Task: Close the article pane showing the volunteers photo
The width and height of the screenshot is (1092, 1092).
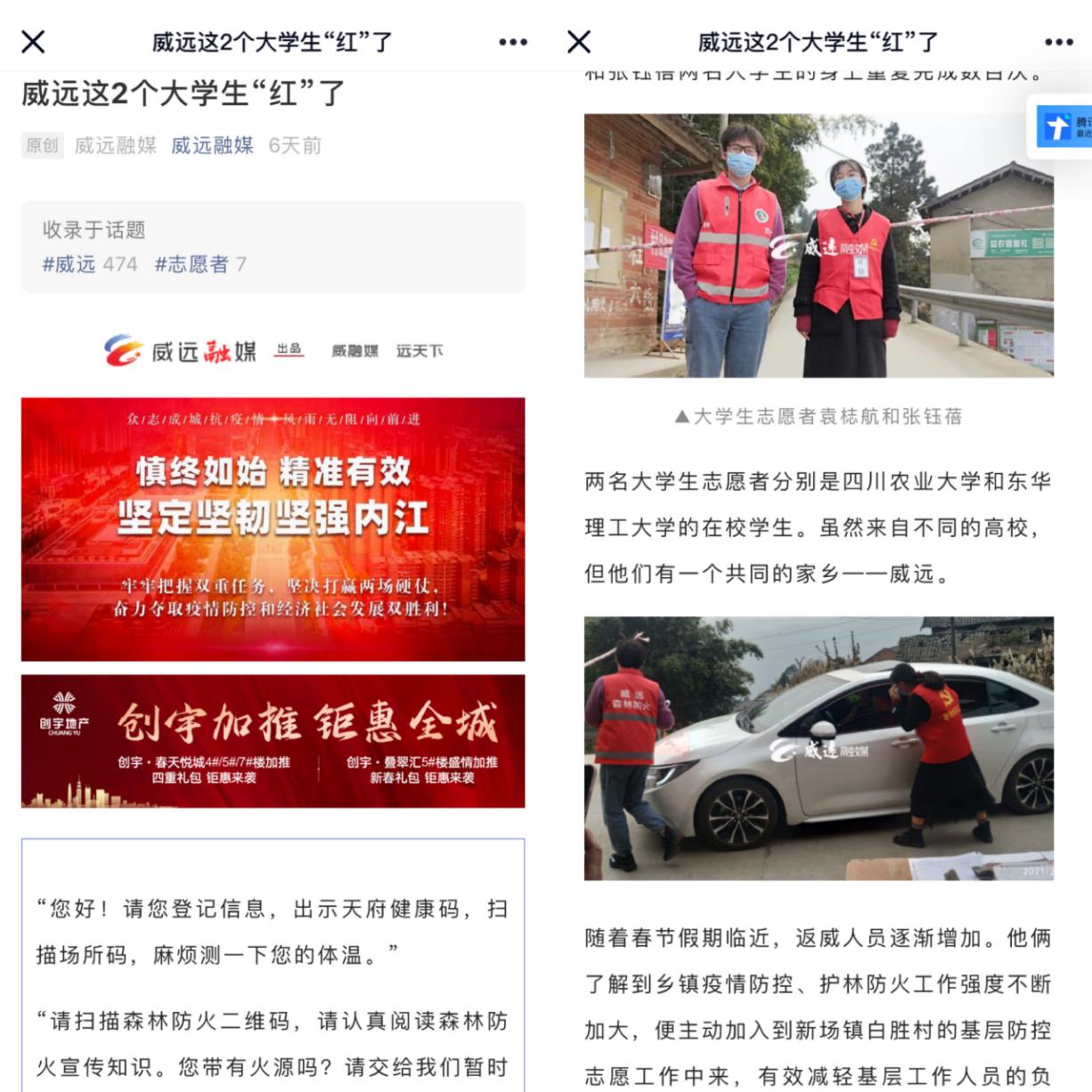Action: click(579, 42)
